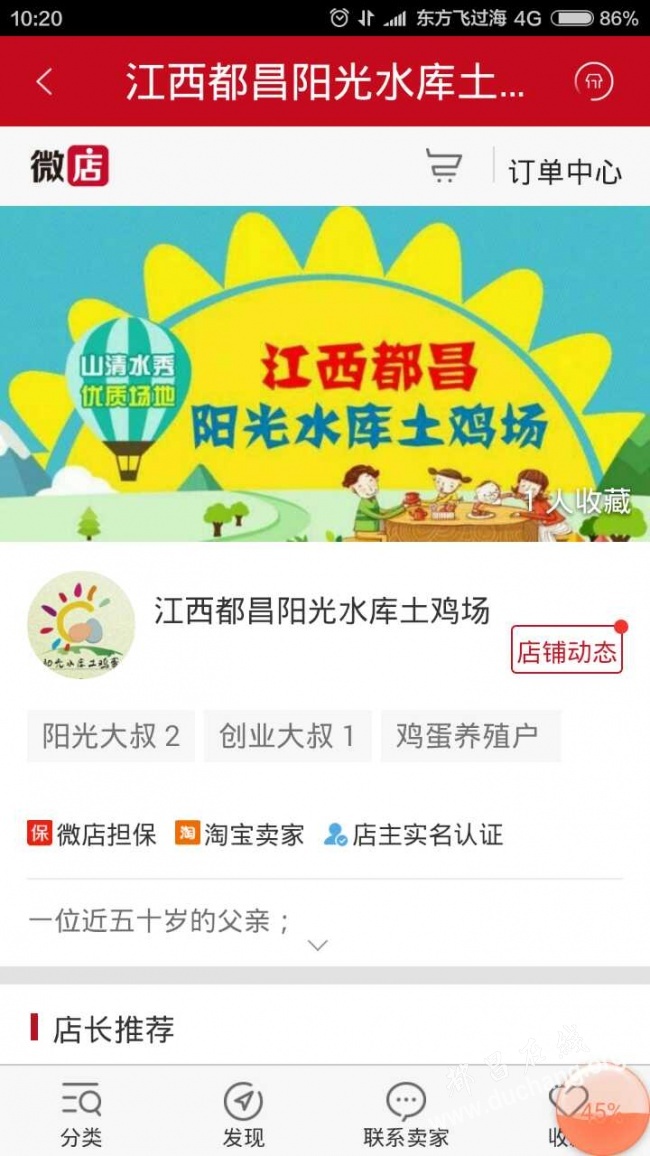This screenshot has height=1156, width=650.
Task: Open the customer service headset icon
Action: point(593,82)
